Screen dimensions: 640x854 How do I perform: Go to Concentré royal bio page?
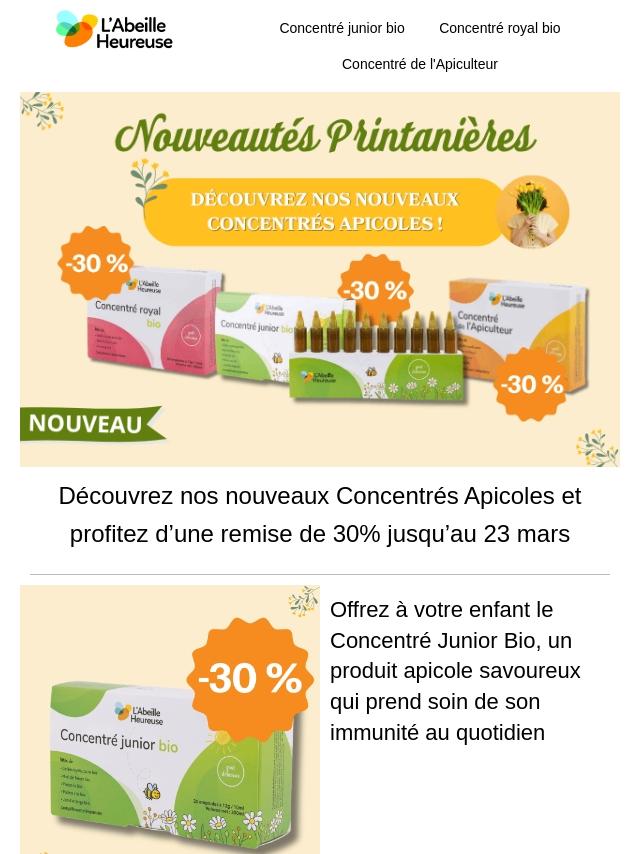[499, 28]
